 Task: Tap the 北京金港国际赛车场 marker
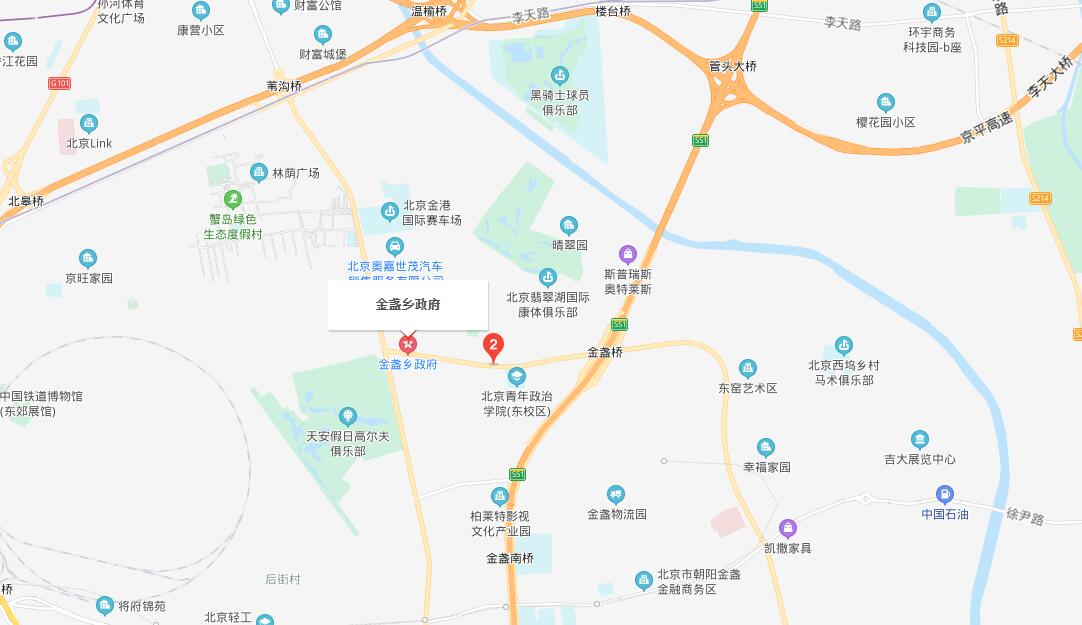click(391, 211)
